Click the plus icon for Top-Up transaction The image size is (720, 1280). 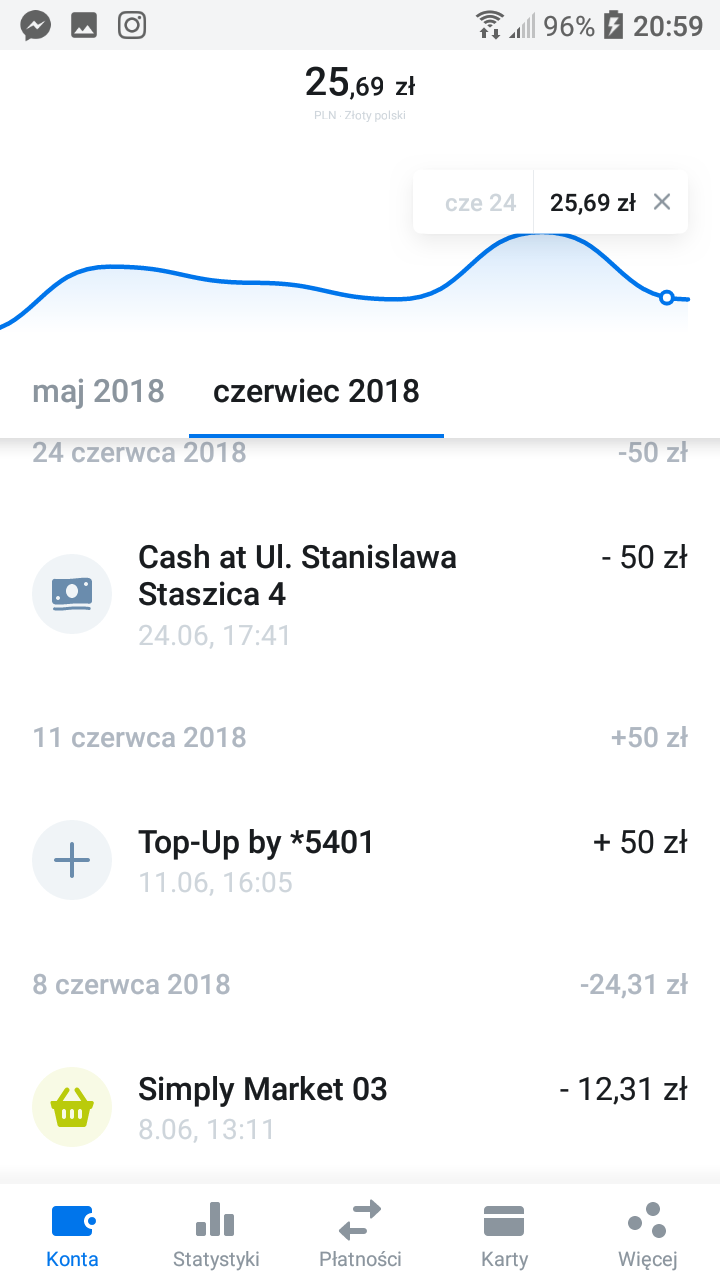point(71,860)
